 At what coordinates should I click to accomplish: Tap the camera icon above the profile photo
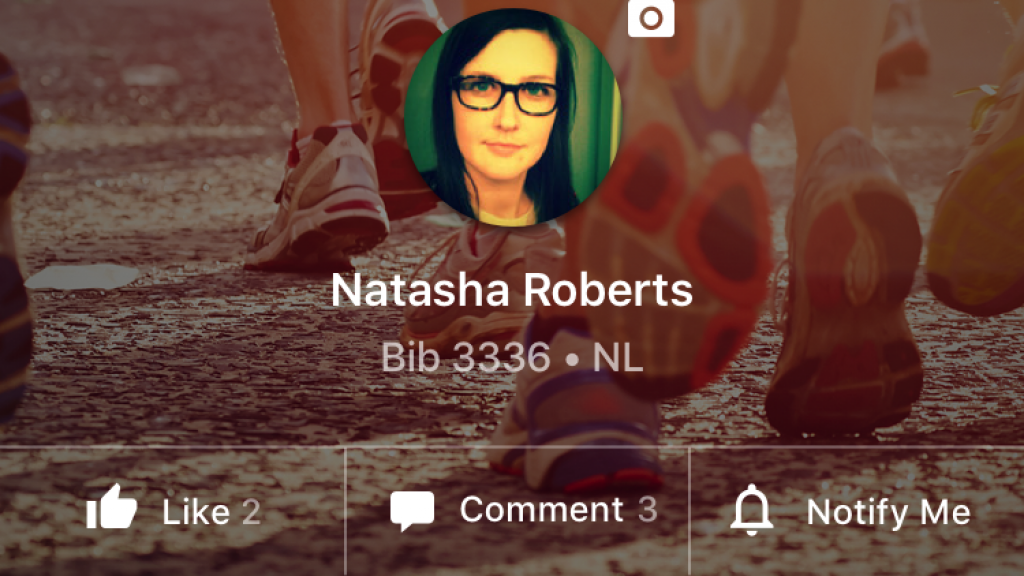coord(653,18)
